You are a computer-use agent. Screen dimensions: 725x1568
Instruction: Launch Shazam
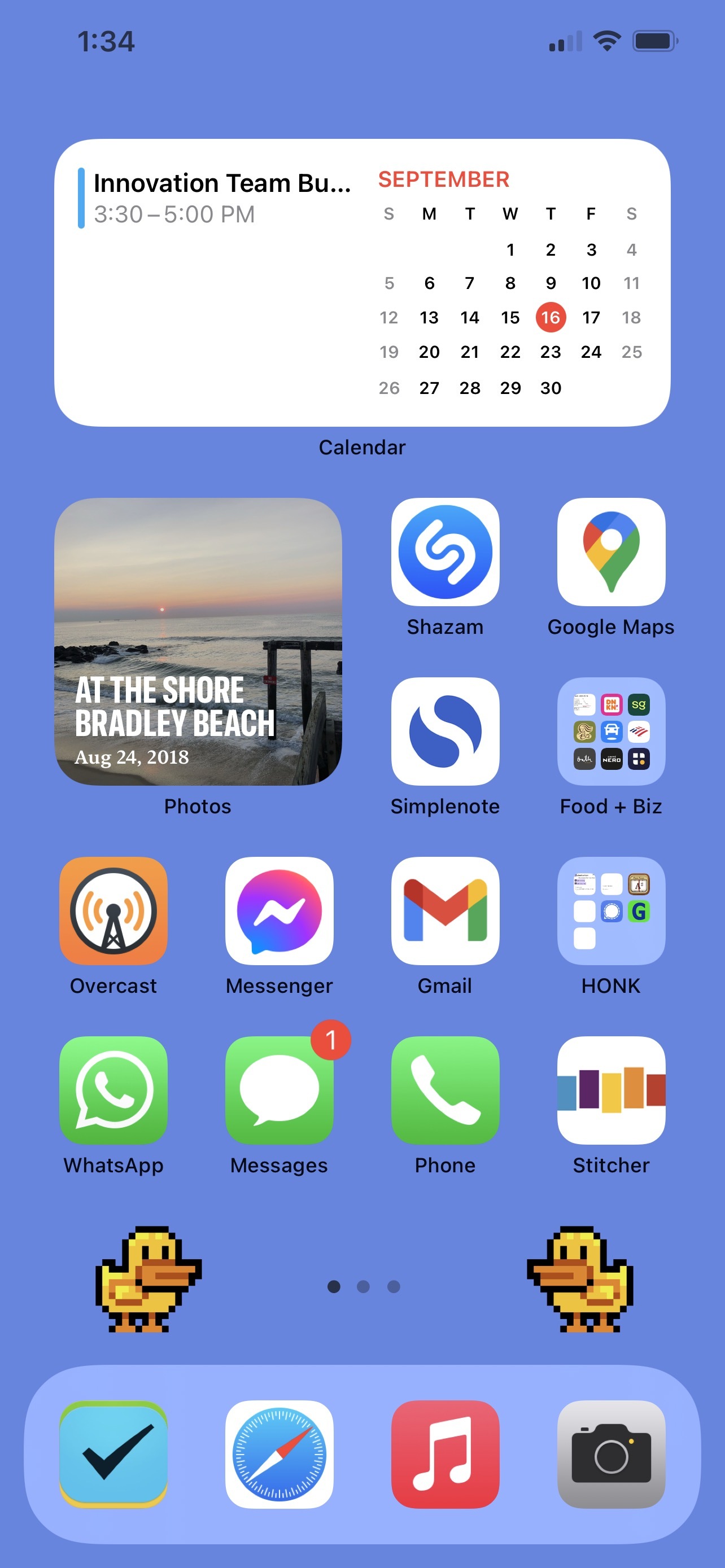point(445,551)
